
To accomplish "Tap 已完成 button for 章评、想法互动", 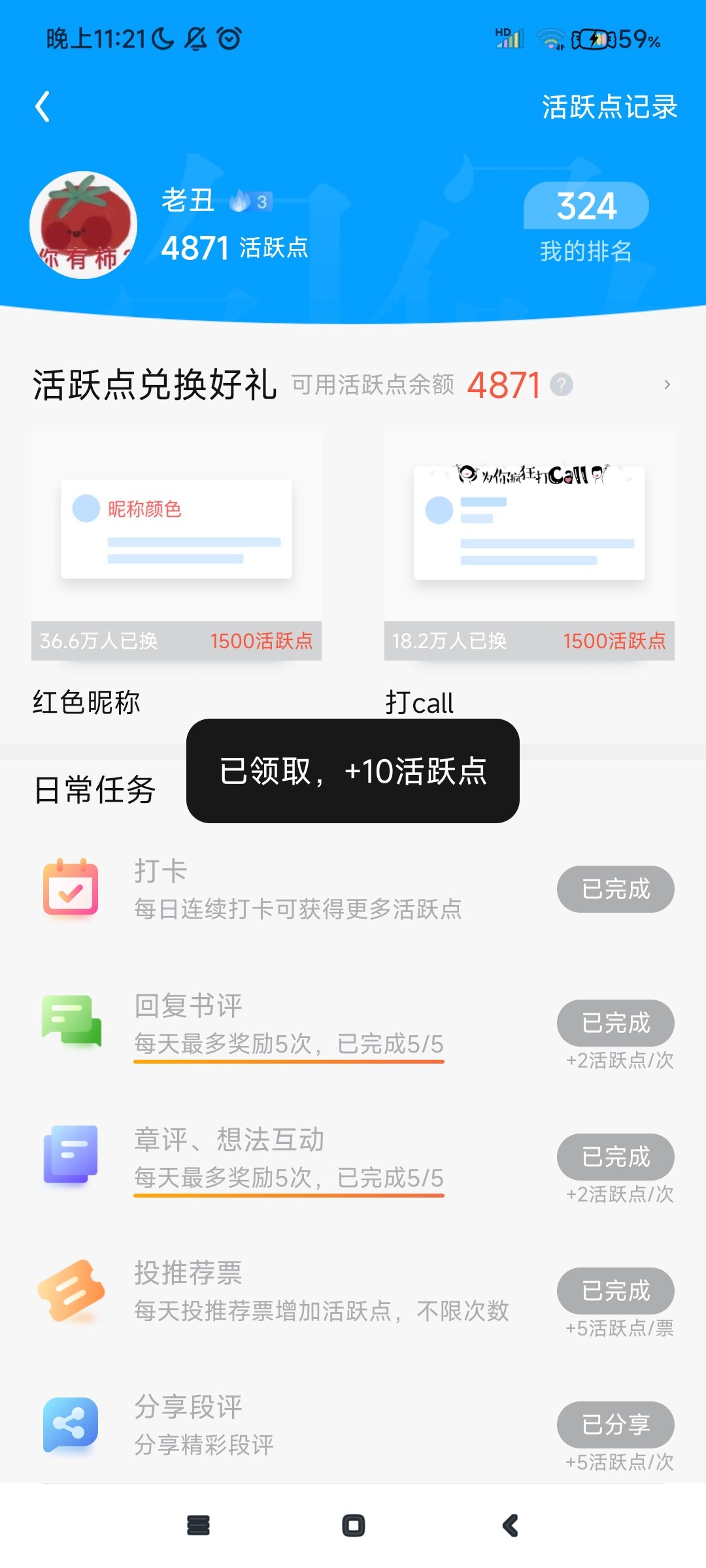I will [x=616, y=1157].
